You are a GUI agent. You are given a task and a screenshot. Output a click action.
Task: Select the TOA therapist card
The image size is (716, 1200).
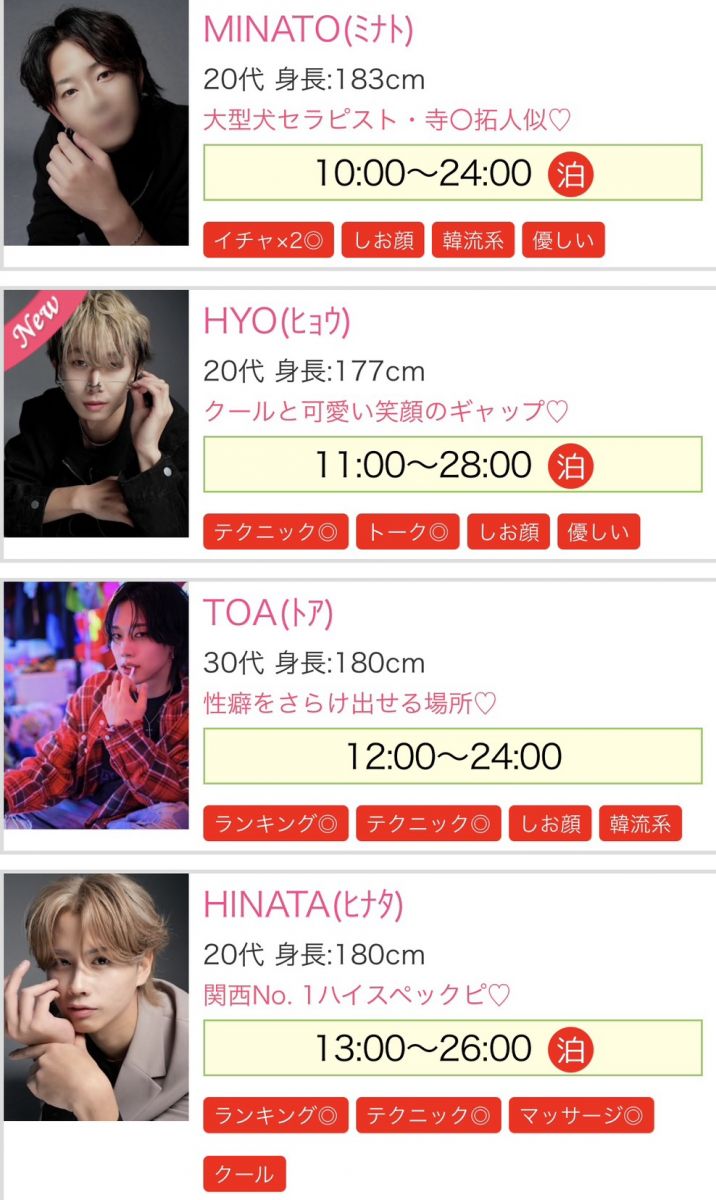[268, 613]
